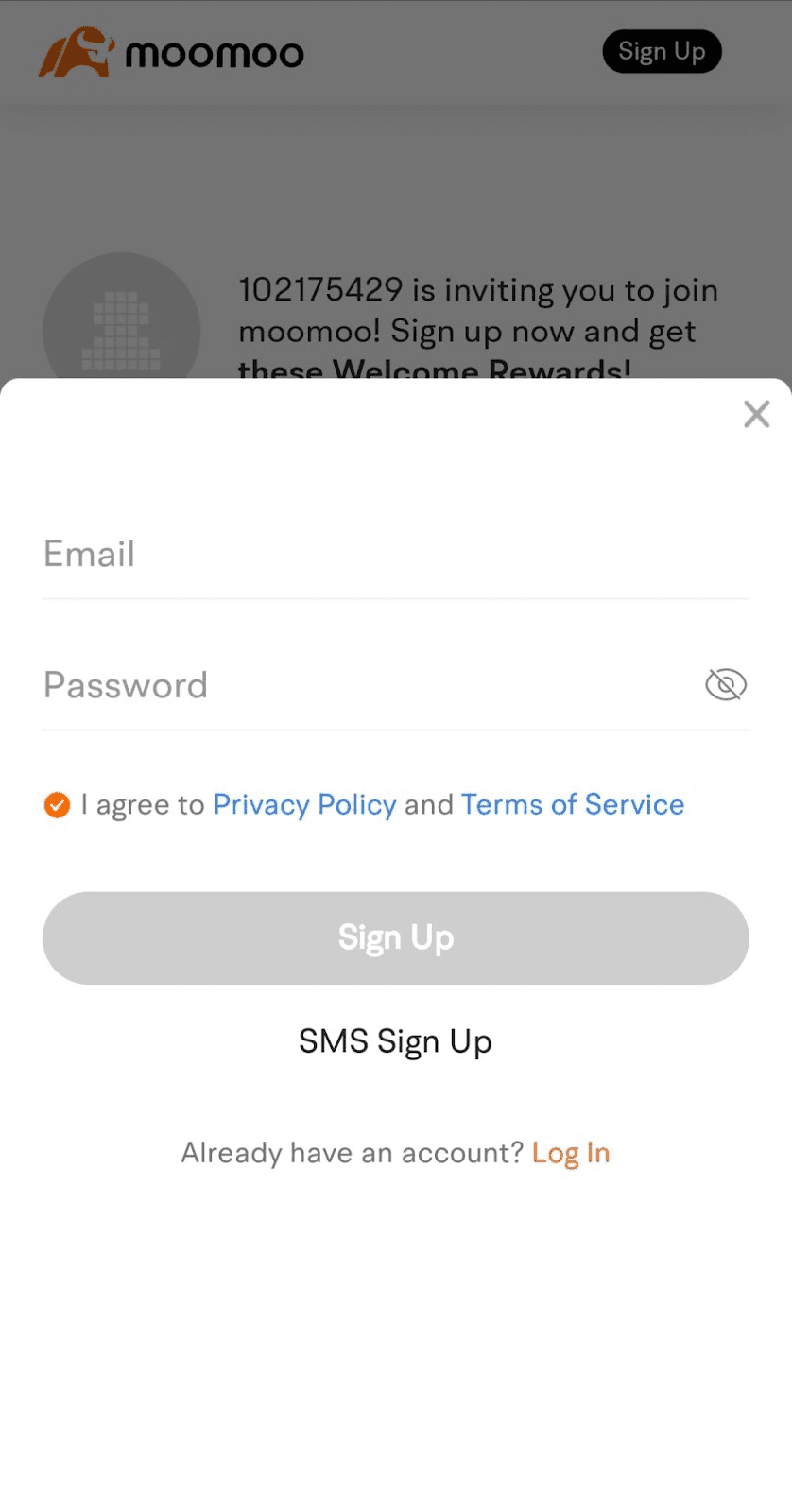Toggle password visibility eye icon

(726, 685)
